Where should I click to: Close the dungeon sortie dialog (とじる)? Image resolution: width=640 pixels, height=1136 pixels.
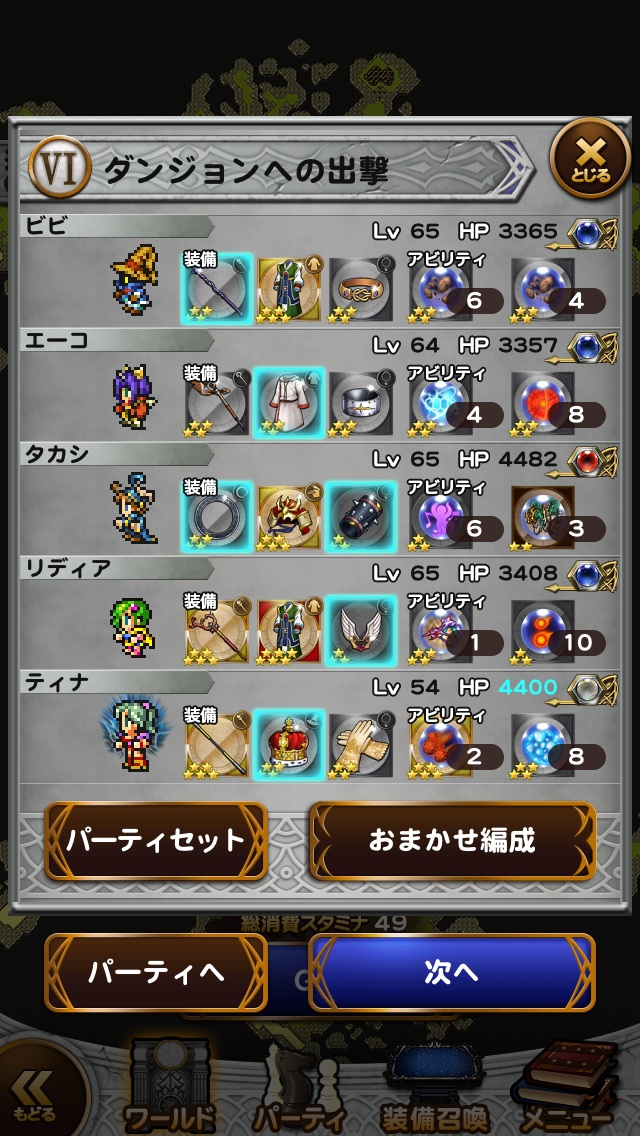coord(591,160)
